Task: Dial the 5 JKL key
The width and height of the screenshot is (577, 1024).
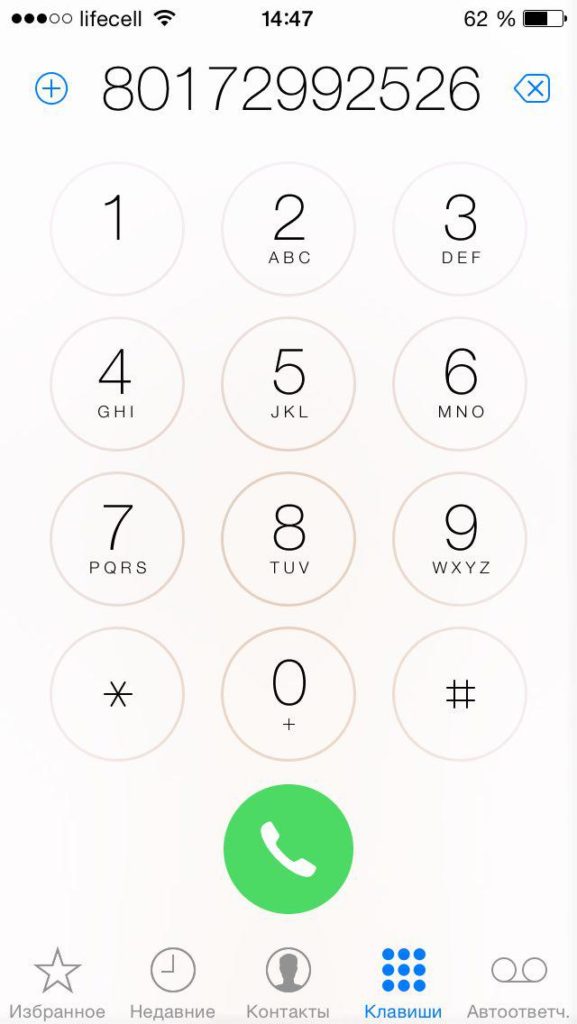Action: coord(288,385)
